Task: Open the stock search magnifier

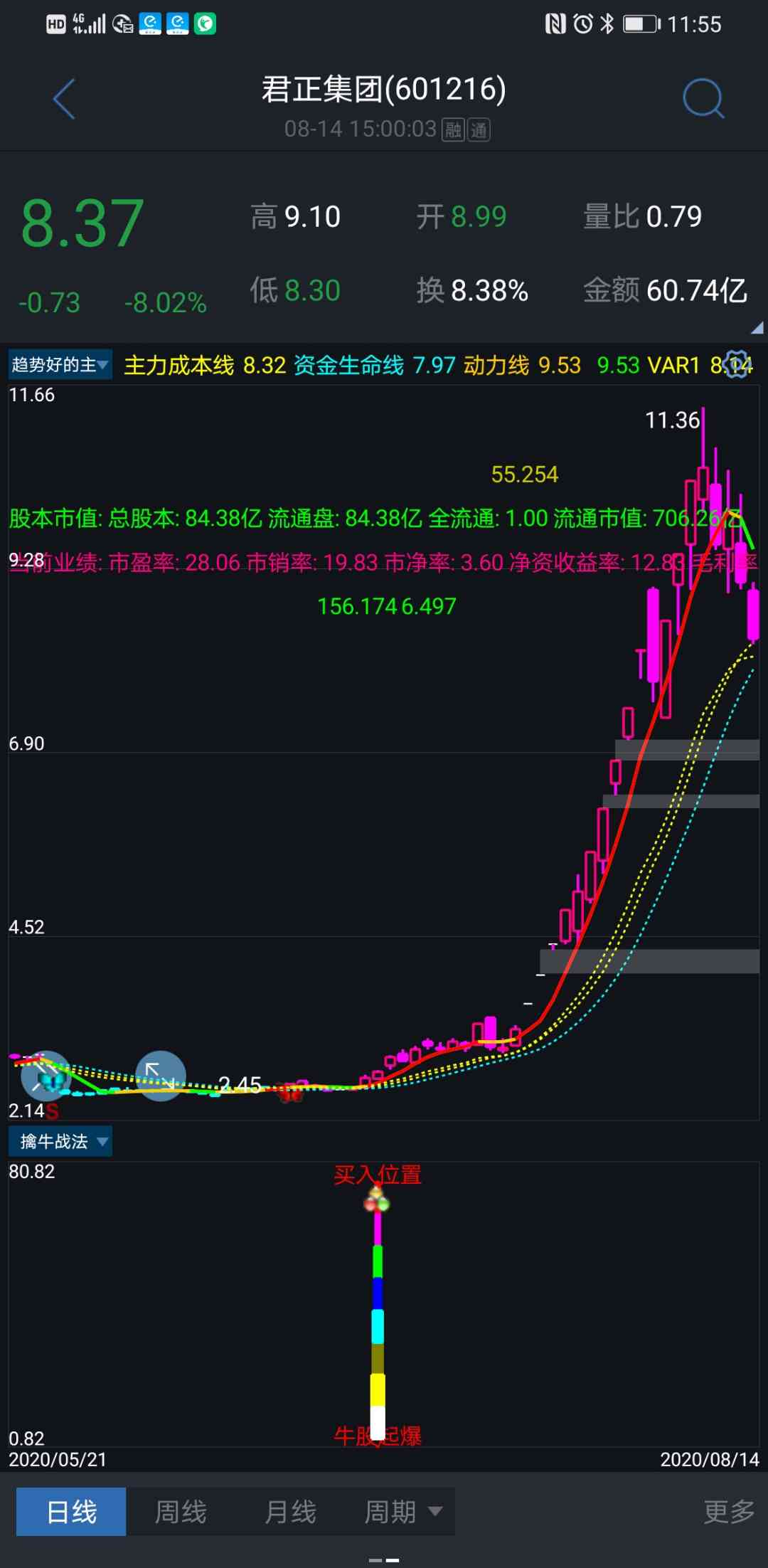Action: click(703, 99)
